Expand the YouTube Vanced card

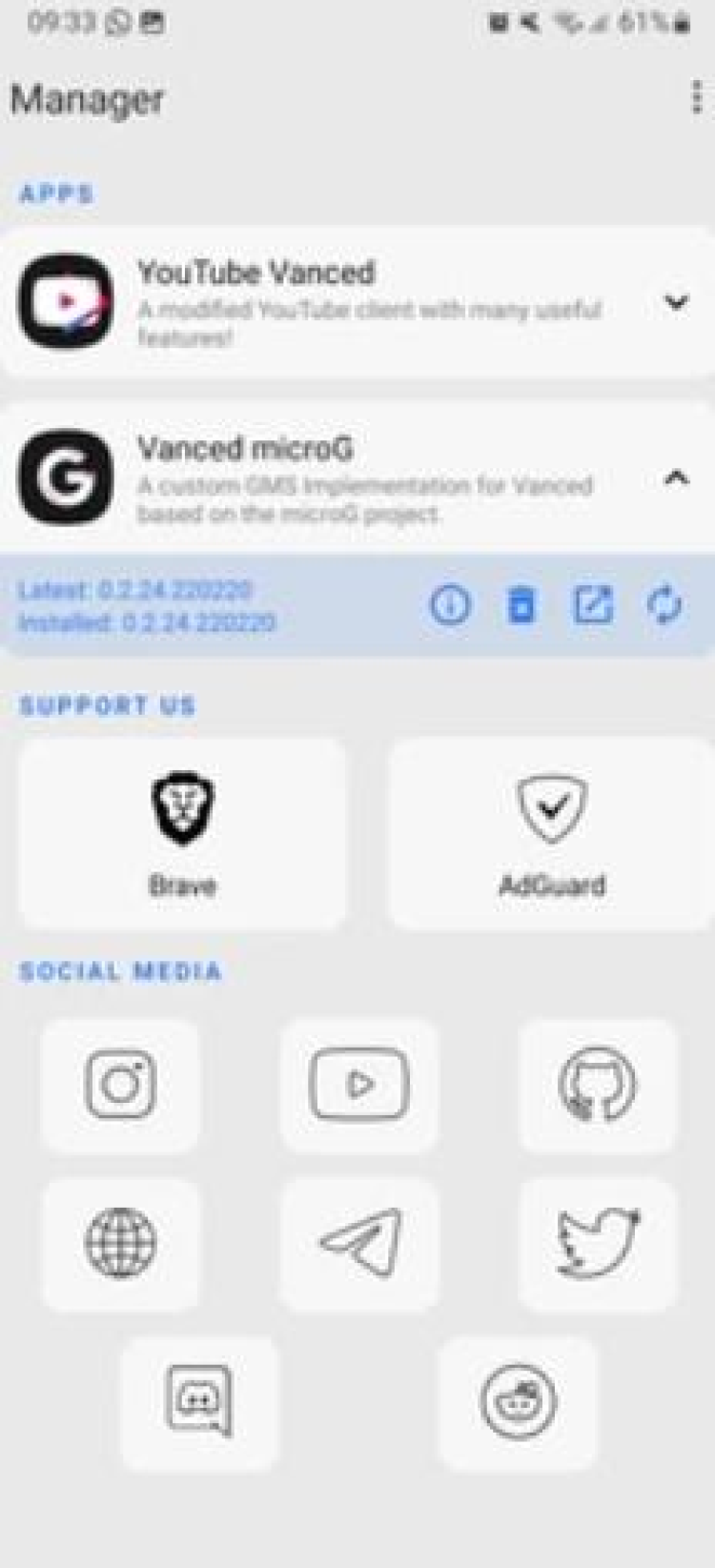tap(676, 303)
